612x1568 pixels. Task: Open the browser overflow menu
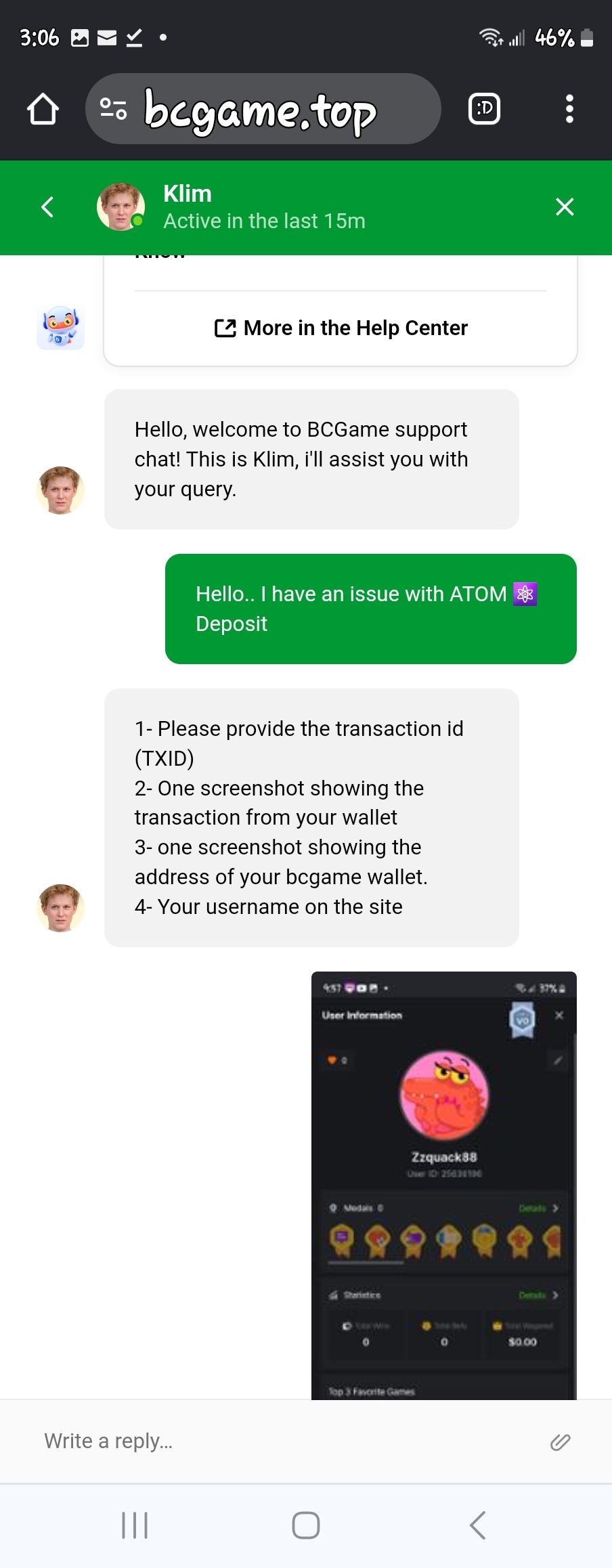pyautogui.click(x=569, y=109)
